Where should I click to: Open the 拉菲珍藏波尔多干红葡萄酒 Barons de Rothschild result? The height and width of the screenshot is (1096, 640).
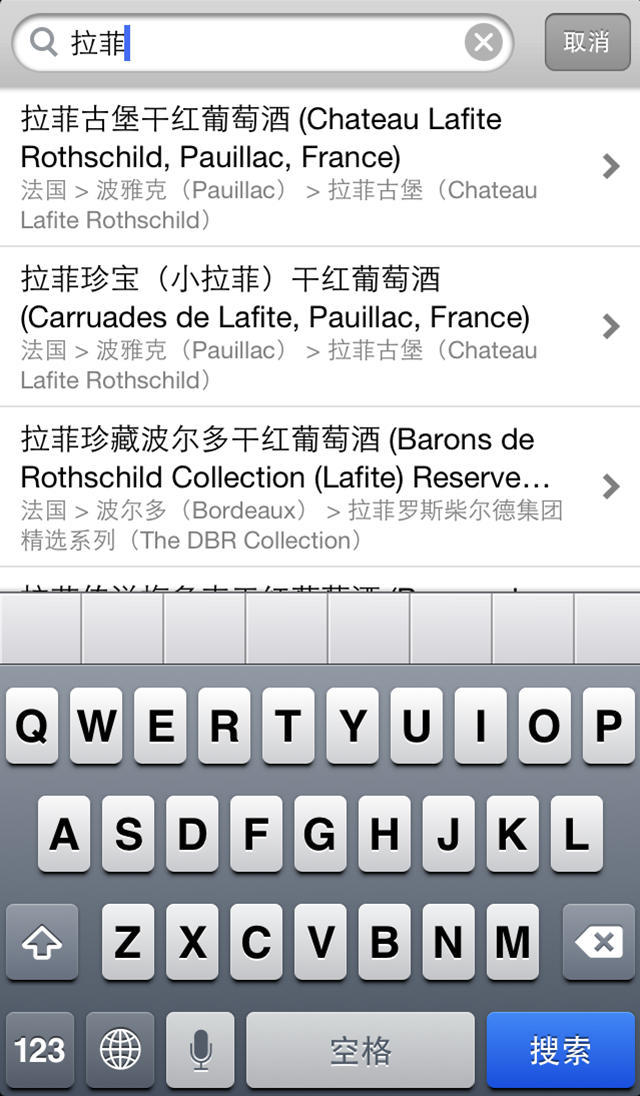[x=320, y=487]
